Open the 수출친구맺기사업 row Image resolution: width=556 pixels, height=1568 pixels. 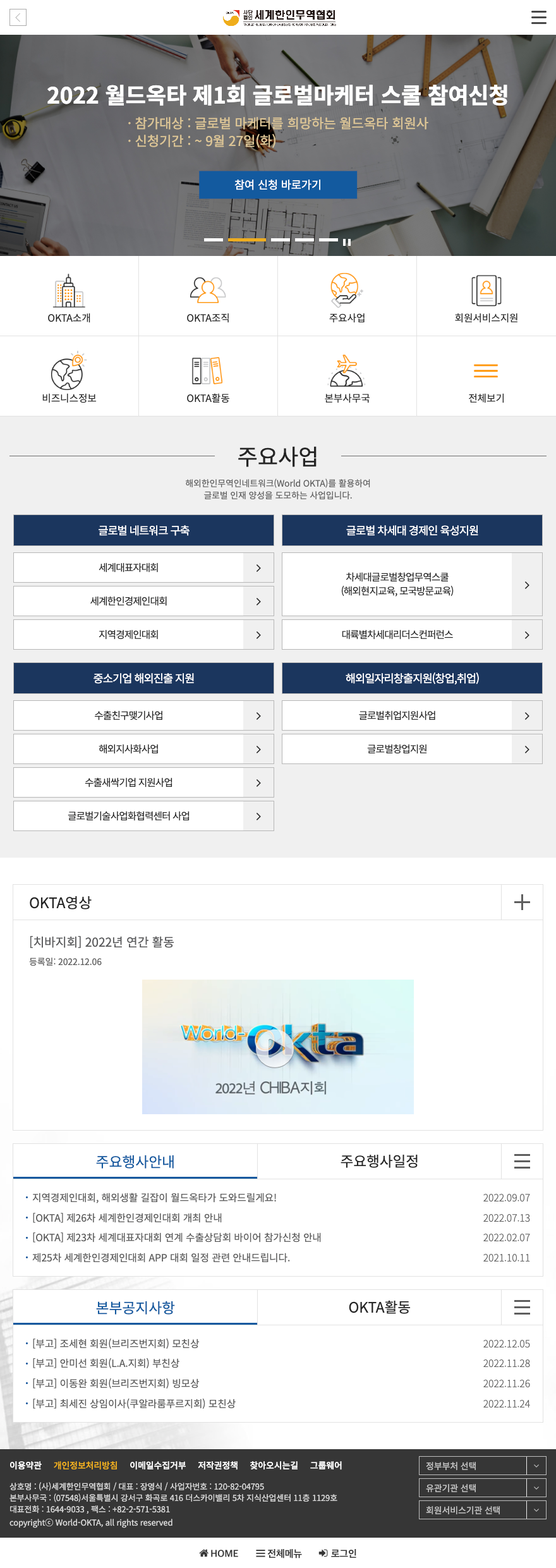coord(143,715)
